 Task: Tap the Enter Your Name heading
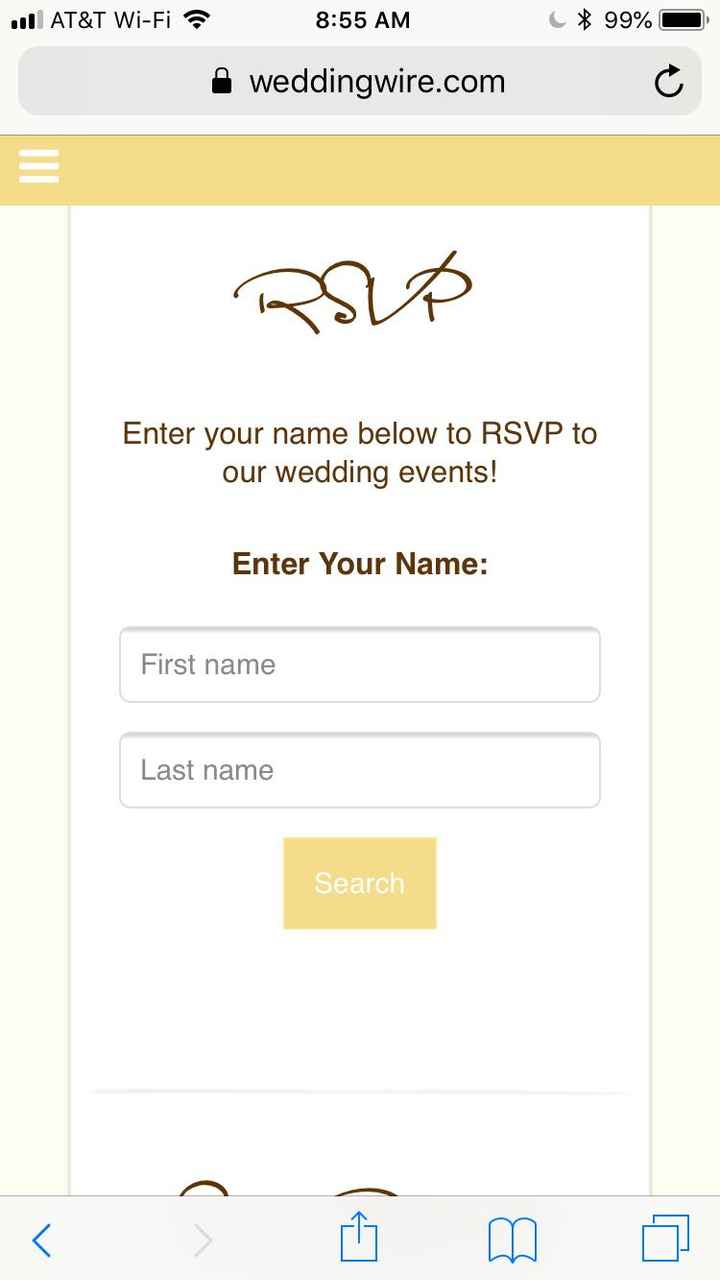(360, 563)
